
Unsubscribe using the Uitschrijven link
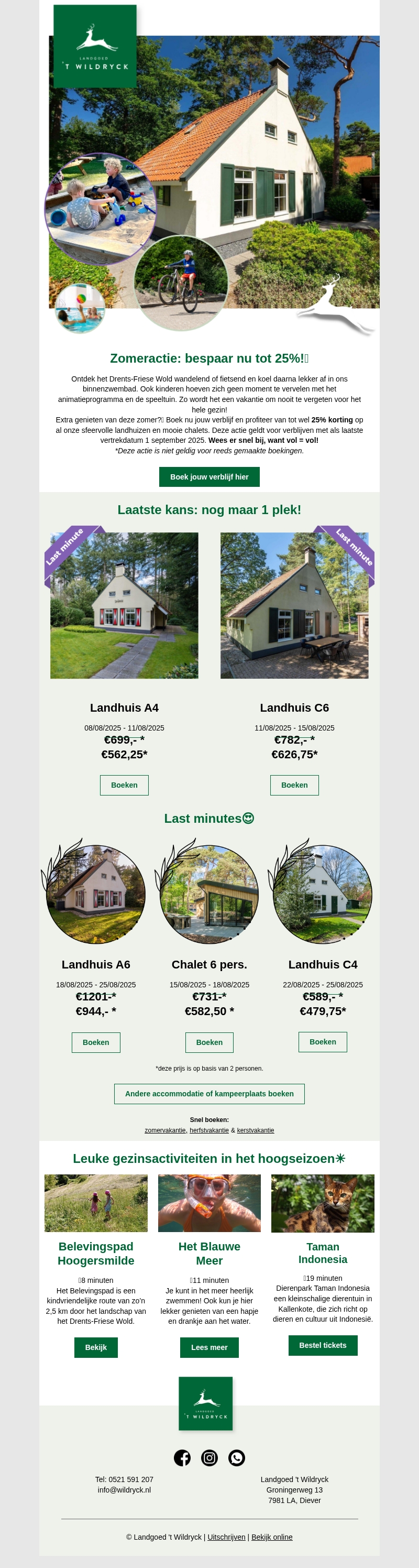(226, 1537)
